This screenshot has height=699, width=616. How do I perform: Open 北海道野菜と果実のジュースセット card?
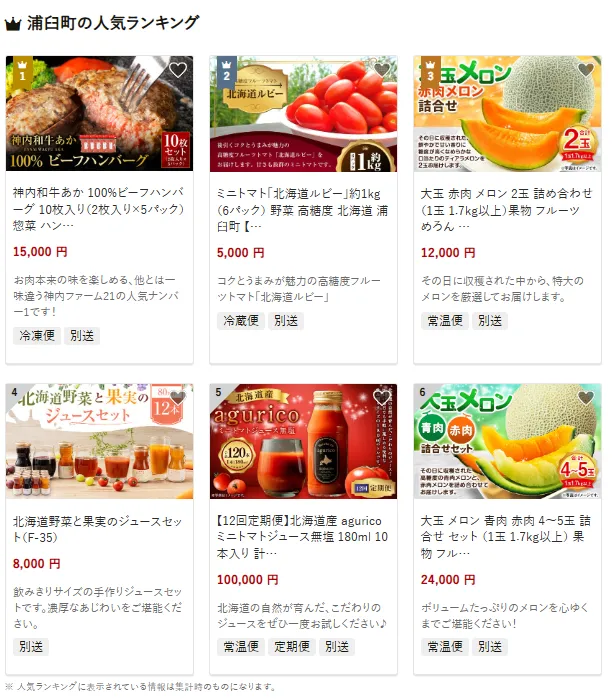point(100,521)
